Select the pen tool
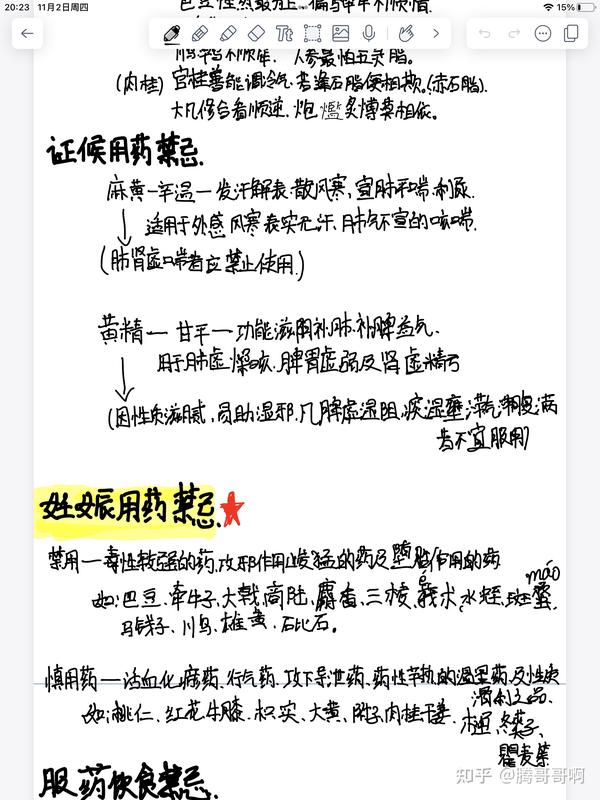Screen dimensions: 600x800 172,34
